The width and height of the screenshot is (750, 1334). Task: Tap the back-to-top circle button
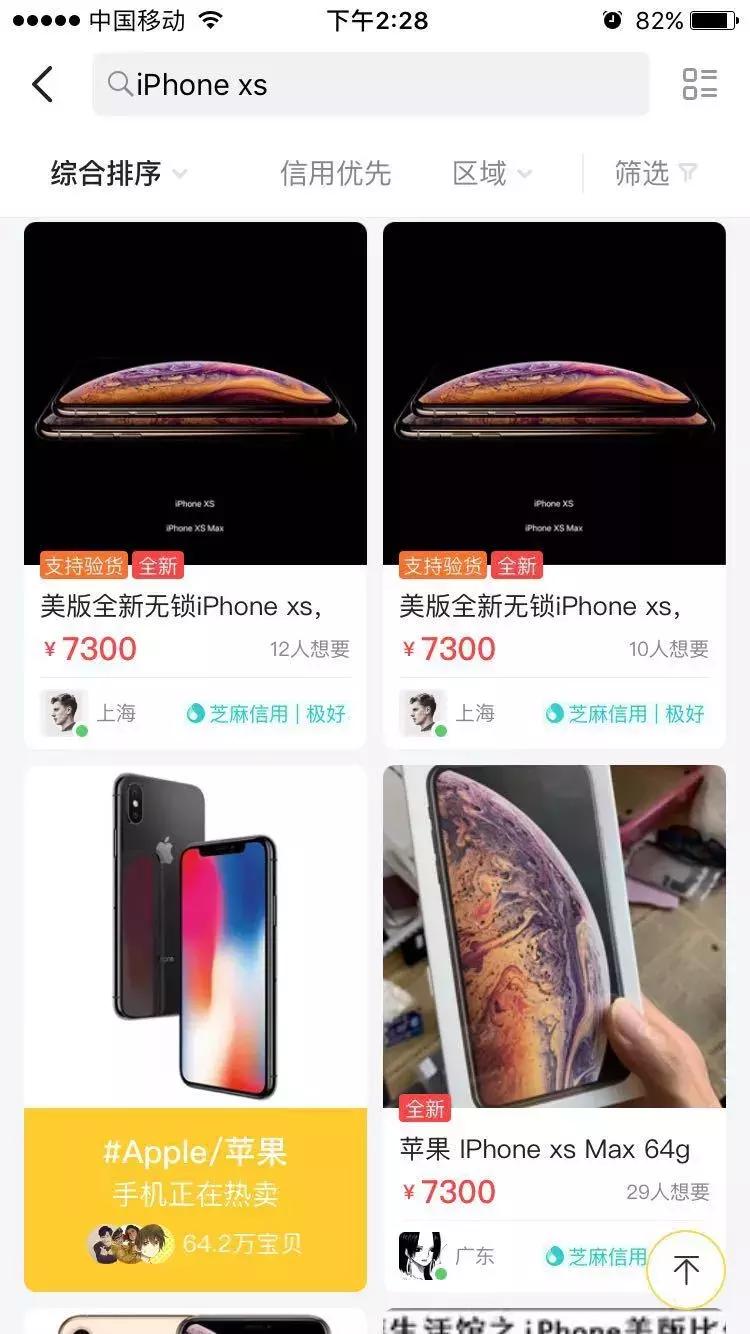tap(686, 1268)
